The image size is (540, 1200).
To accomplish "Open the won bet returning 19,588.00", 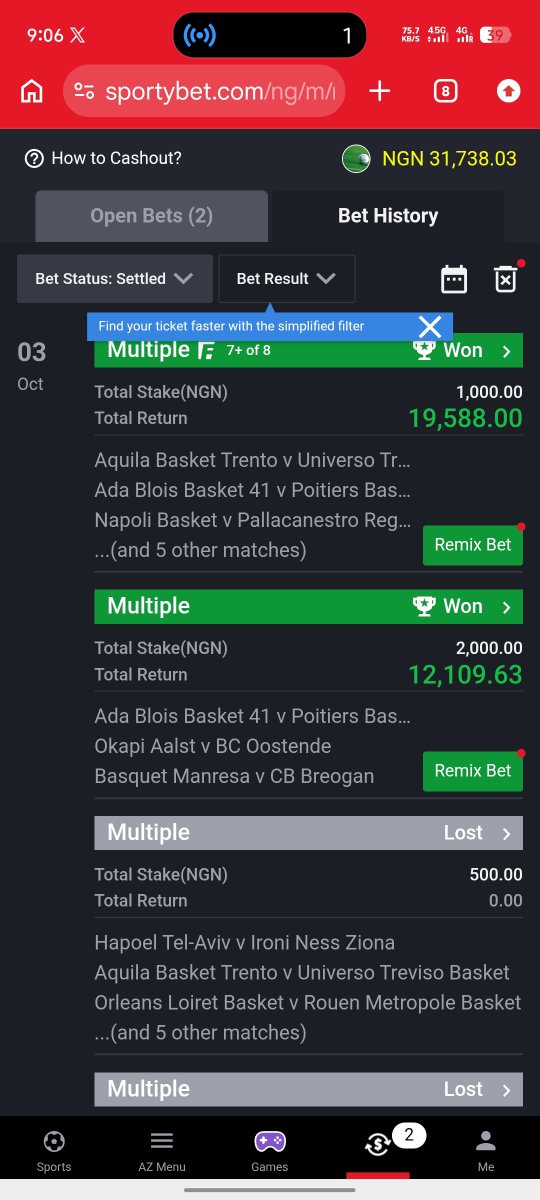I will pos(308,350).
